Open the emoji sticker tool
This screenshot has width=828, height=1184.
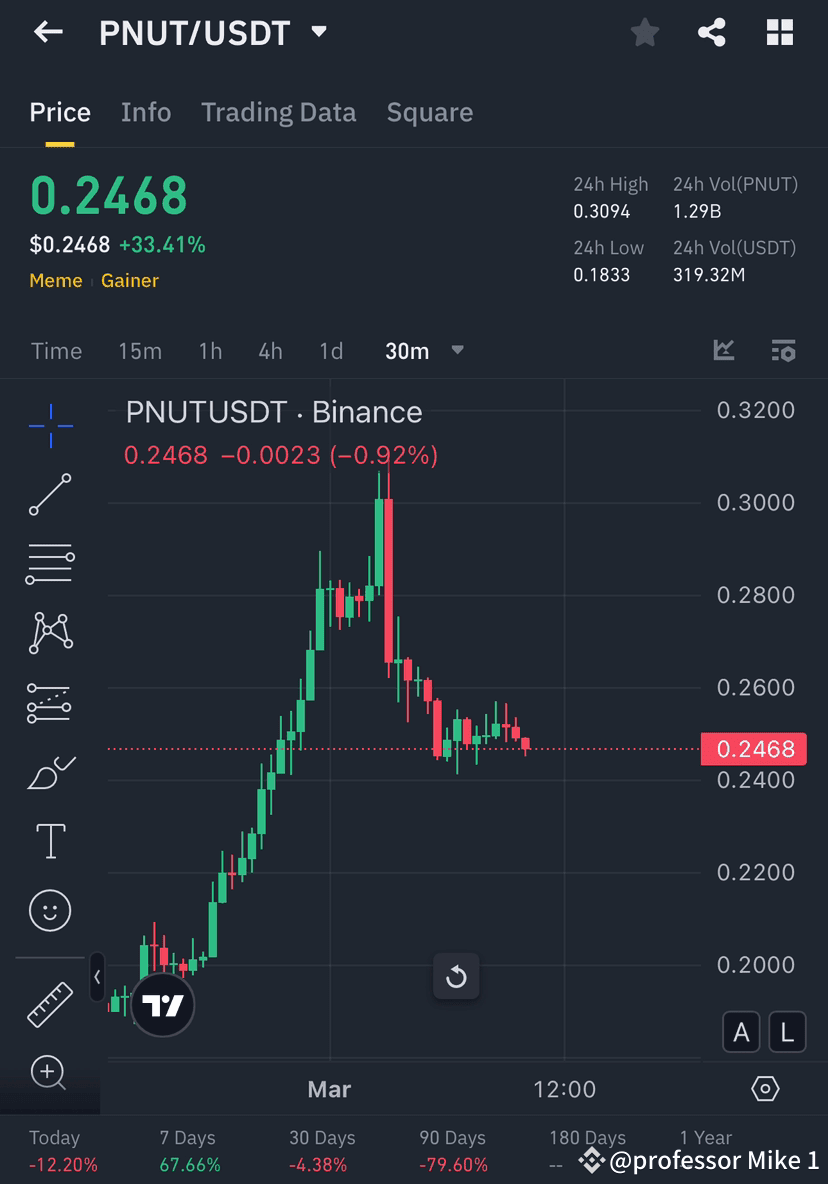click(49, 910)
